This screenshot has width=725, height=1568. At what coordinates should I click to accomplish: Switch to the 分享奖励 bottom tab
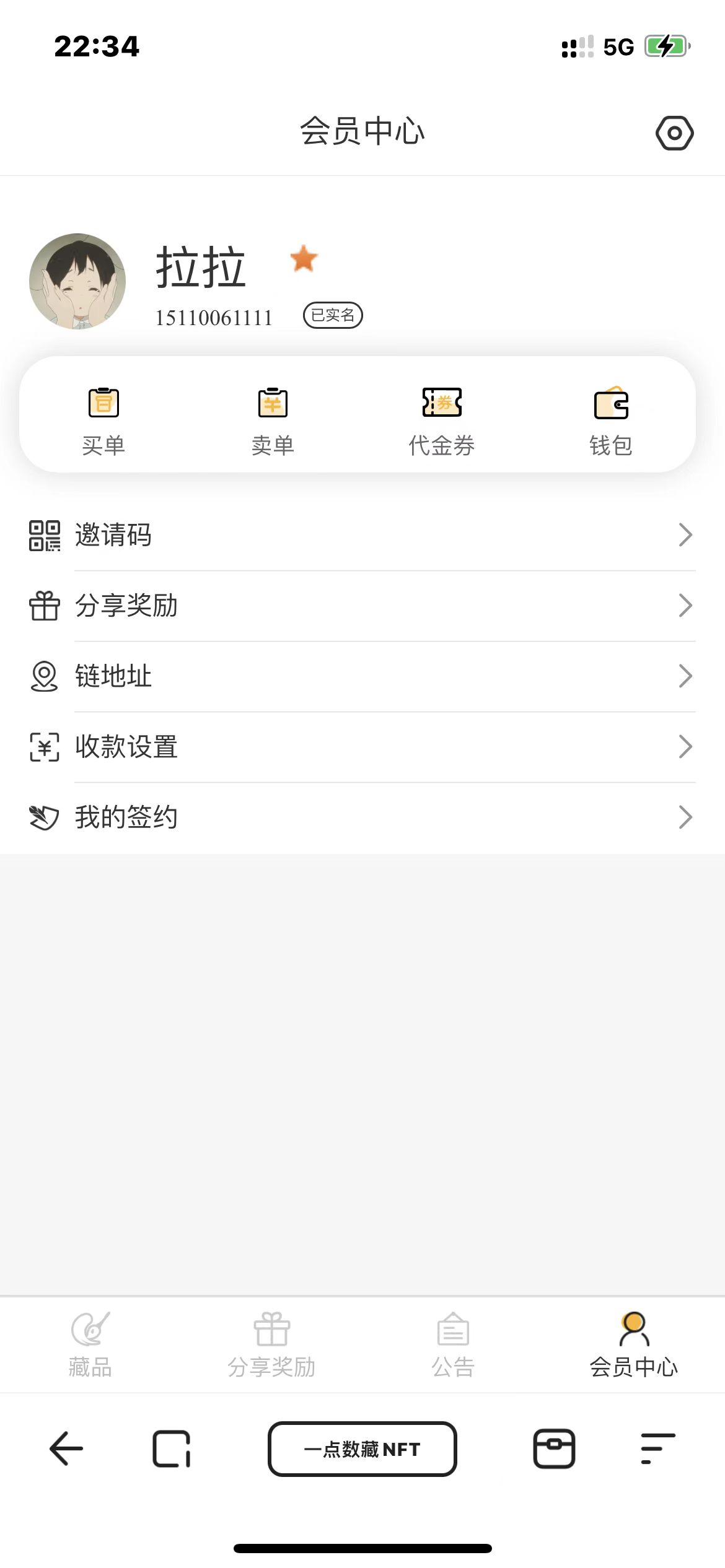click(x=271, y=1344)
